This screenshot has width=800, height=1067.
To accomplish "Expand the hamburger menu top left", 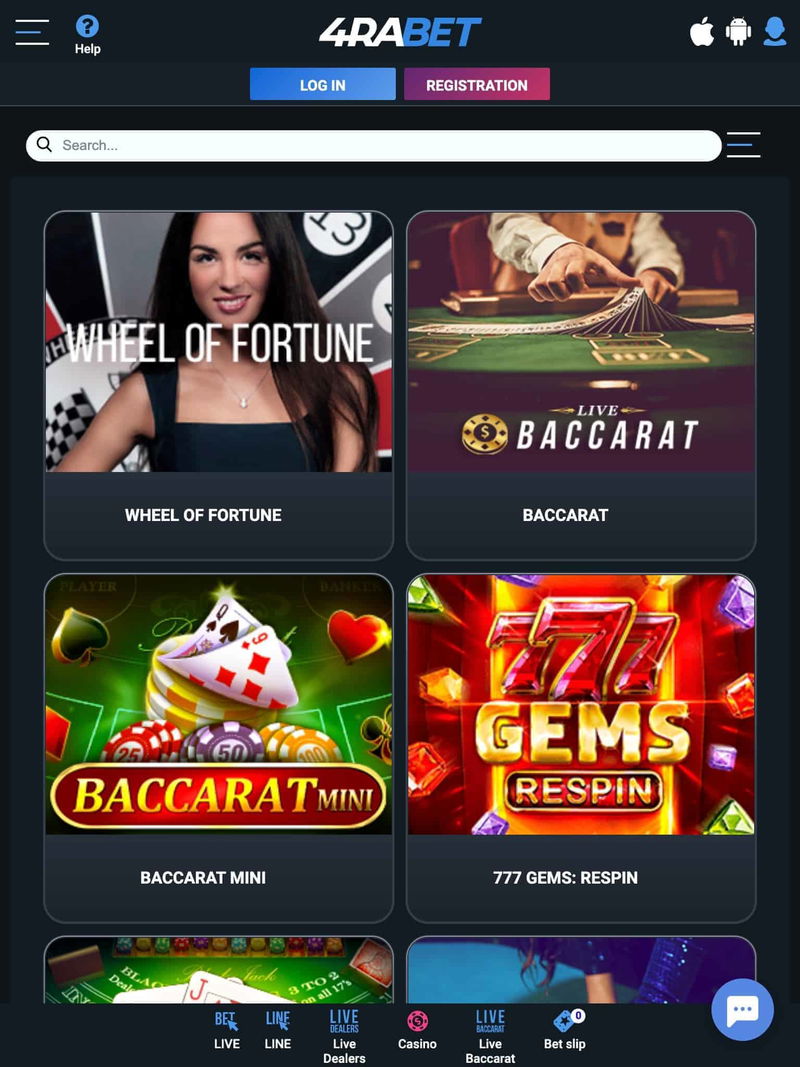I will pos(31,31).
